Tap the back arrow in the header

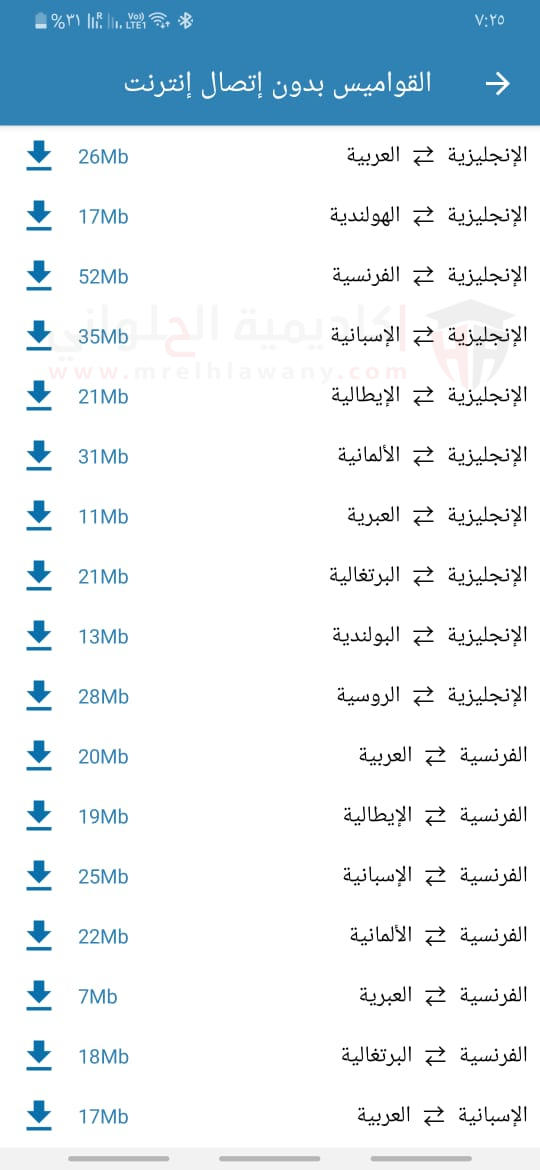pos(497,84)
